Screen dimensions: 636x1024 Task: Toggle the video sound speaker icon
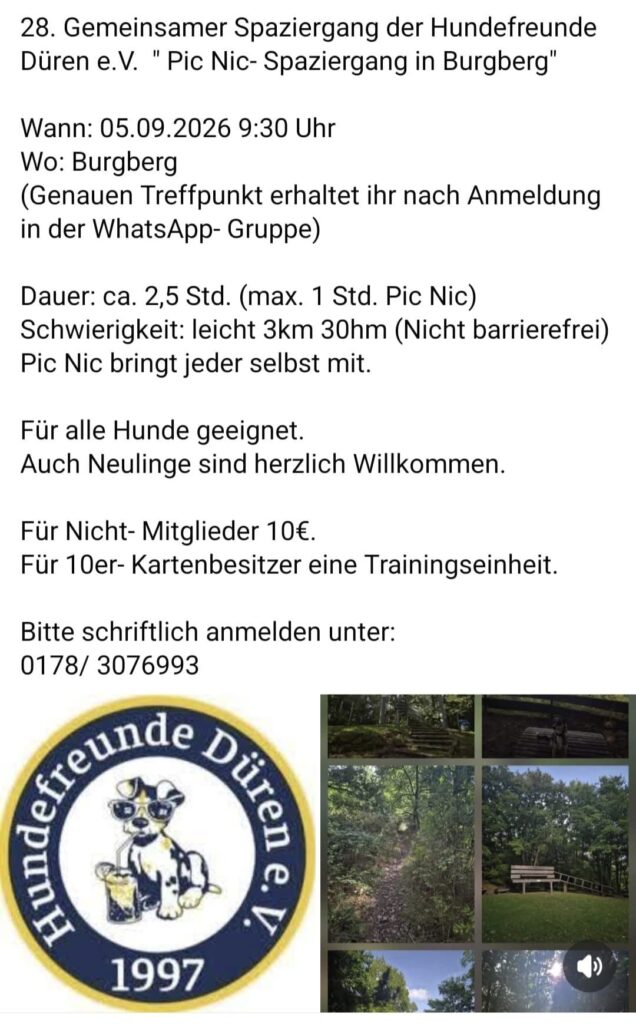[590, 967]
